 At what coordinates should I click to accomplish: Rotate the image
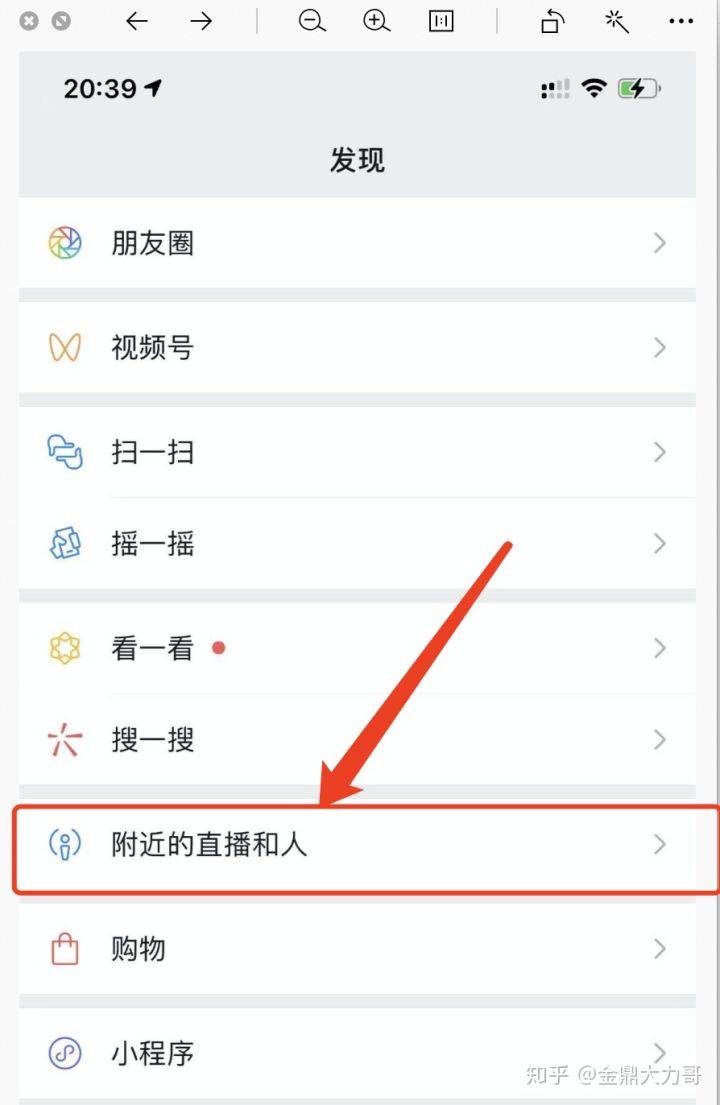552,21
